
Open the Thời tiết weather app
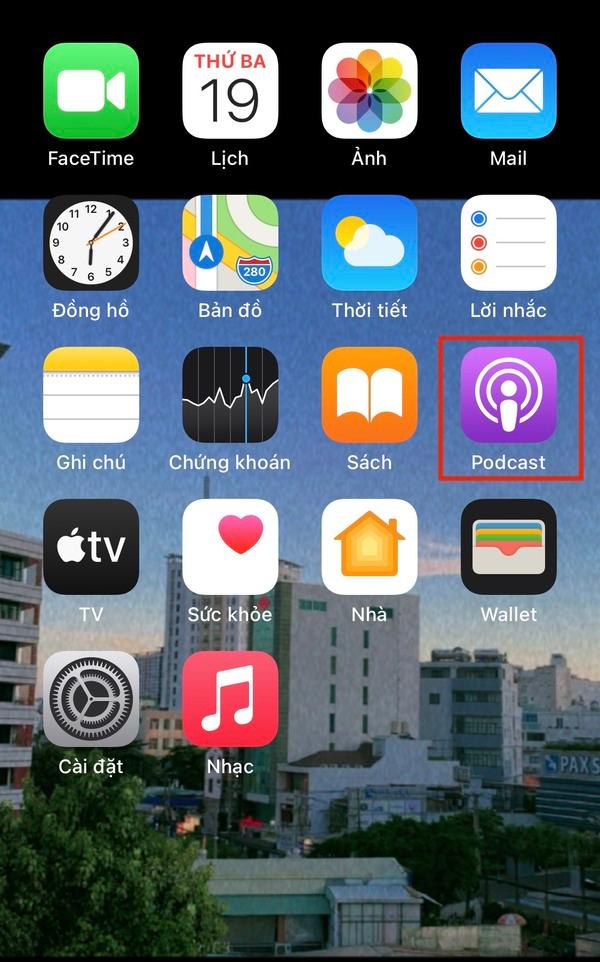[369, 243]
